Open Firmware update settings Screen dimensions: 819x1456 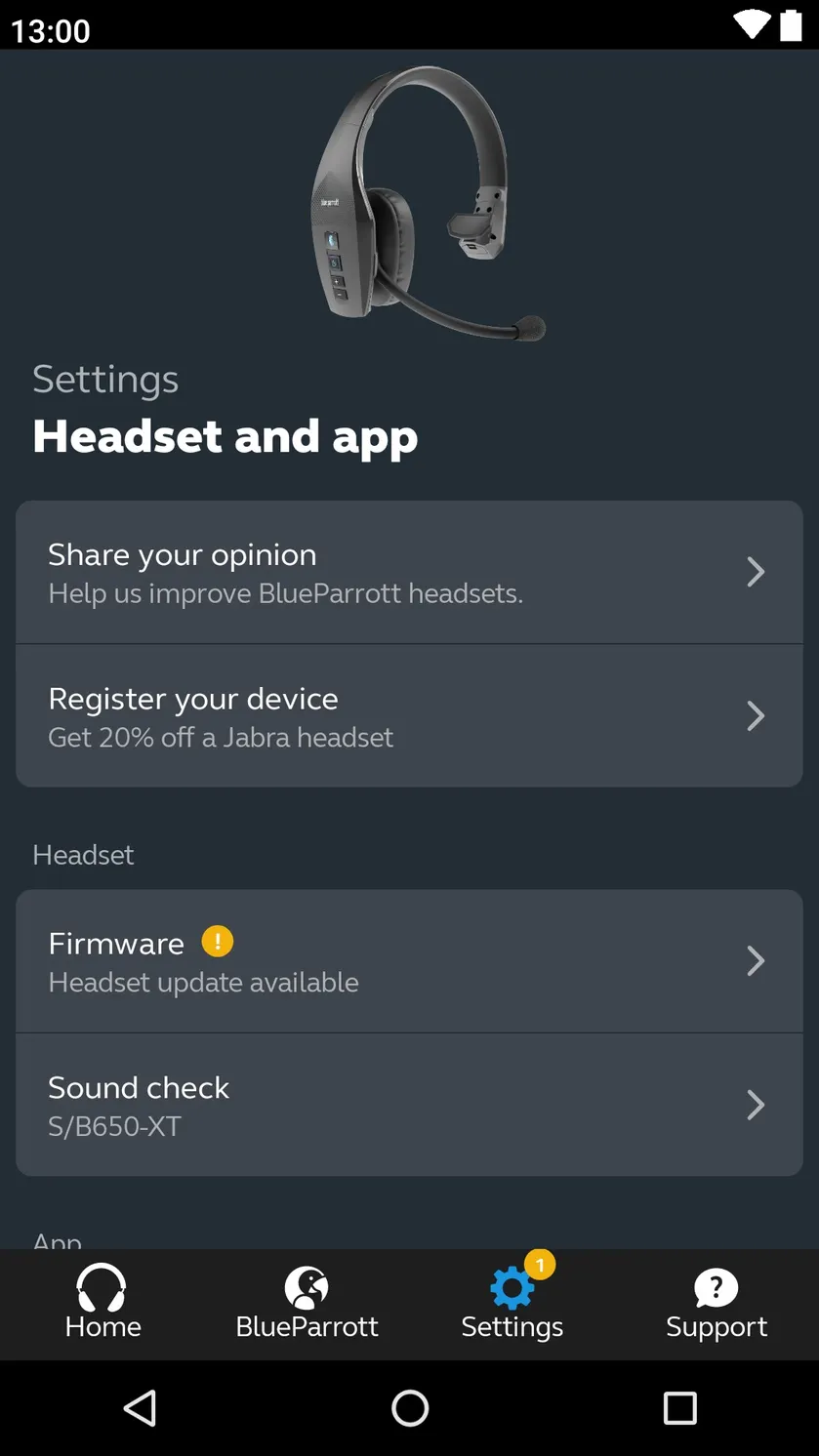(409, 961)
